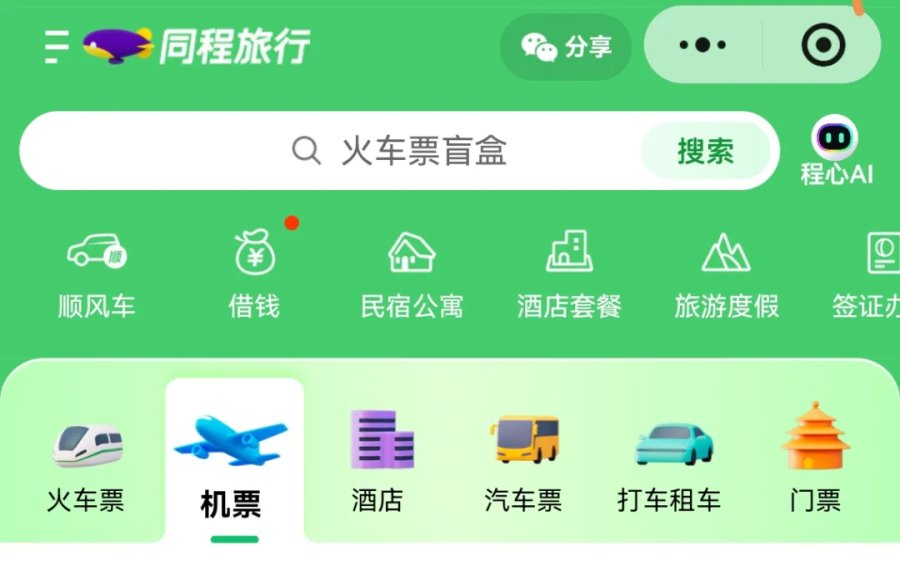Open the 程心AI assistant

(x=836, y=150)
